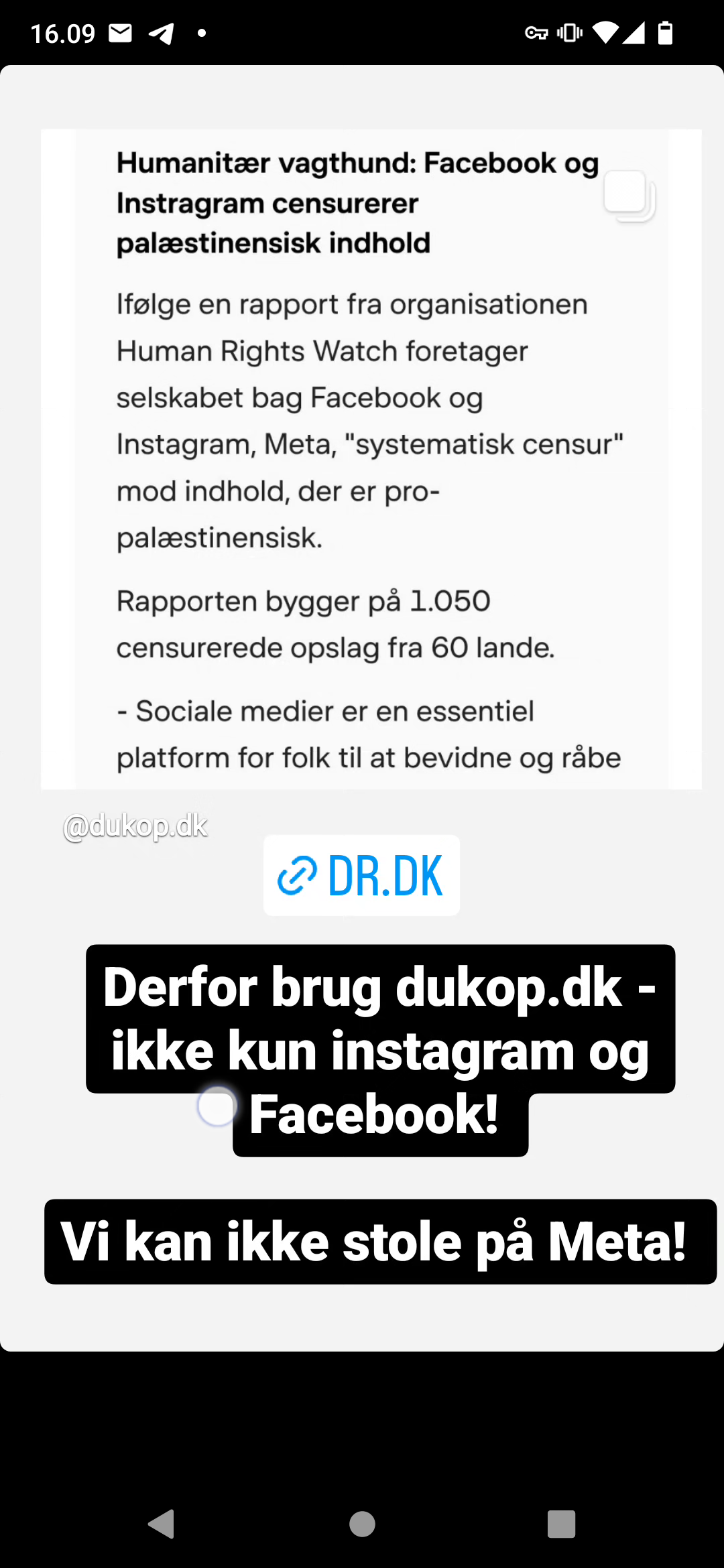The height and width of the screenshot is (1568, 724).
Task: Tap the @dukop.dk mention
Action: pos(135,826)
